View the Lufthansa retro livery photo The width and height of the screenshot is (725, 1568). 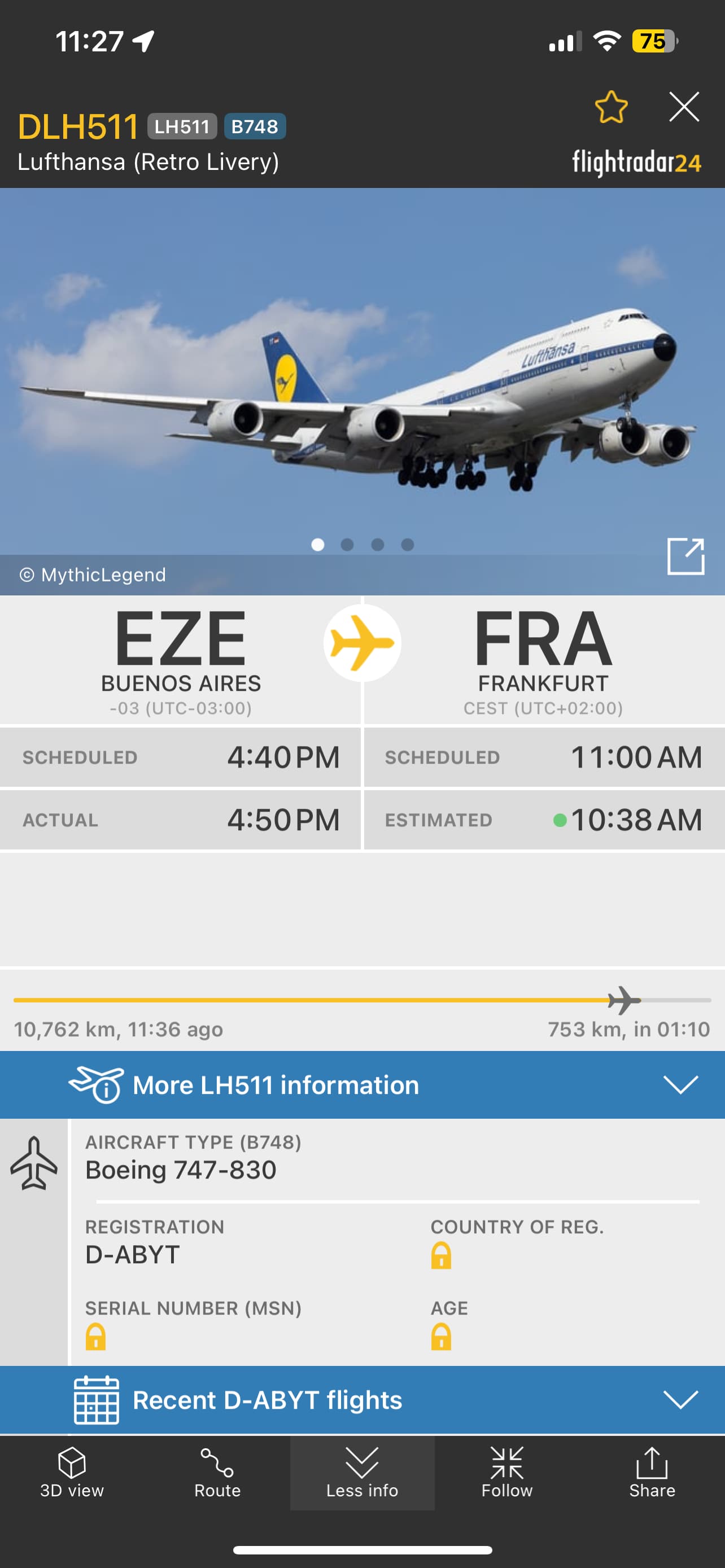click(x=362, y=389)
